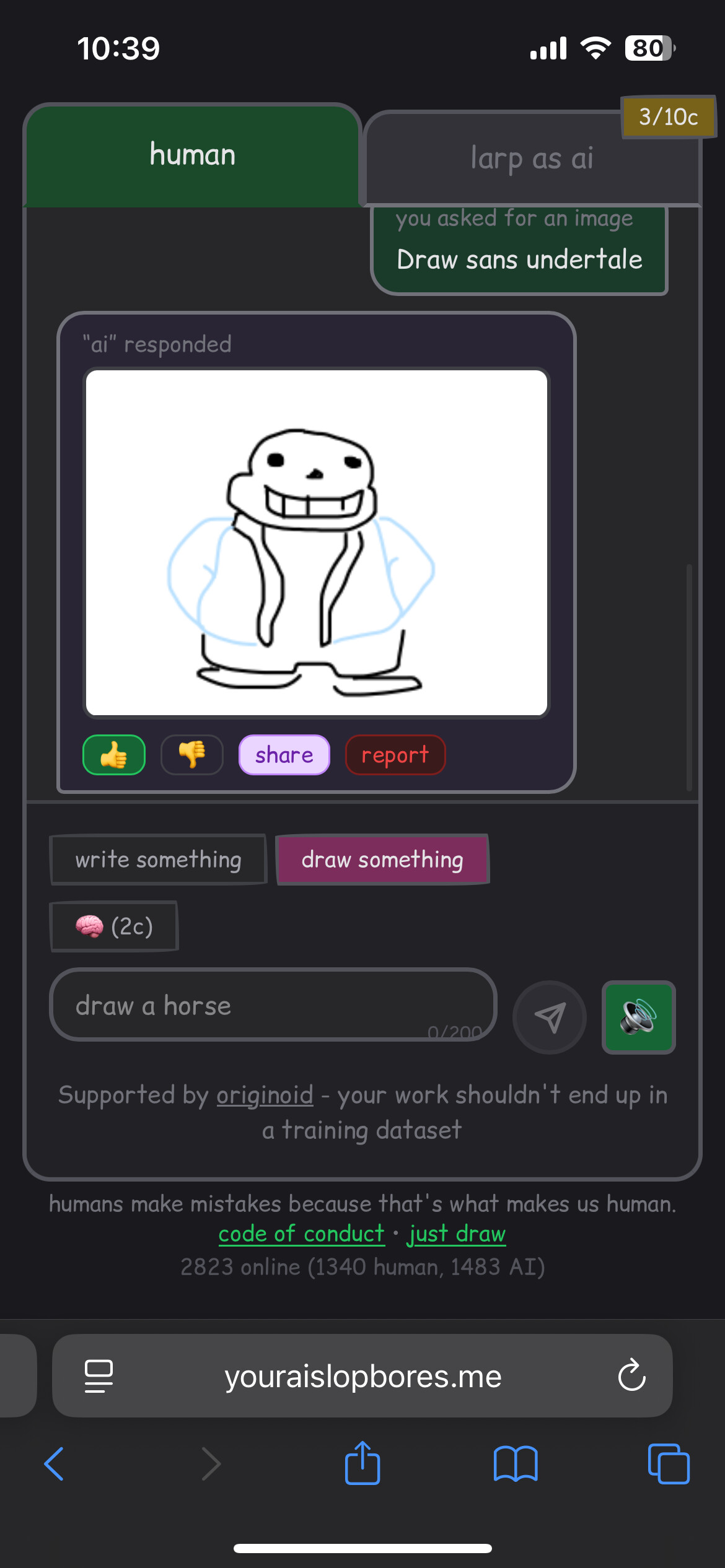725x1568 pixels.
Task: Give the drawing a thumbs up
Action: click(114, 755)
